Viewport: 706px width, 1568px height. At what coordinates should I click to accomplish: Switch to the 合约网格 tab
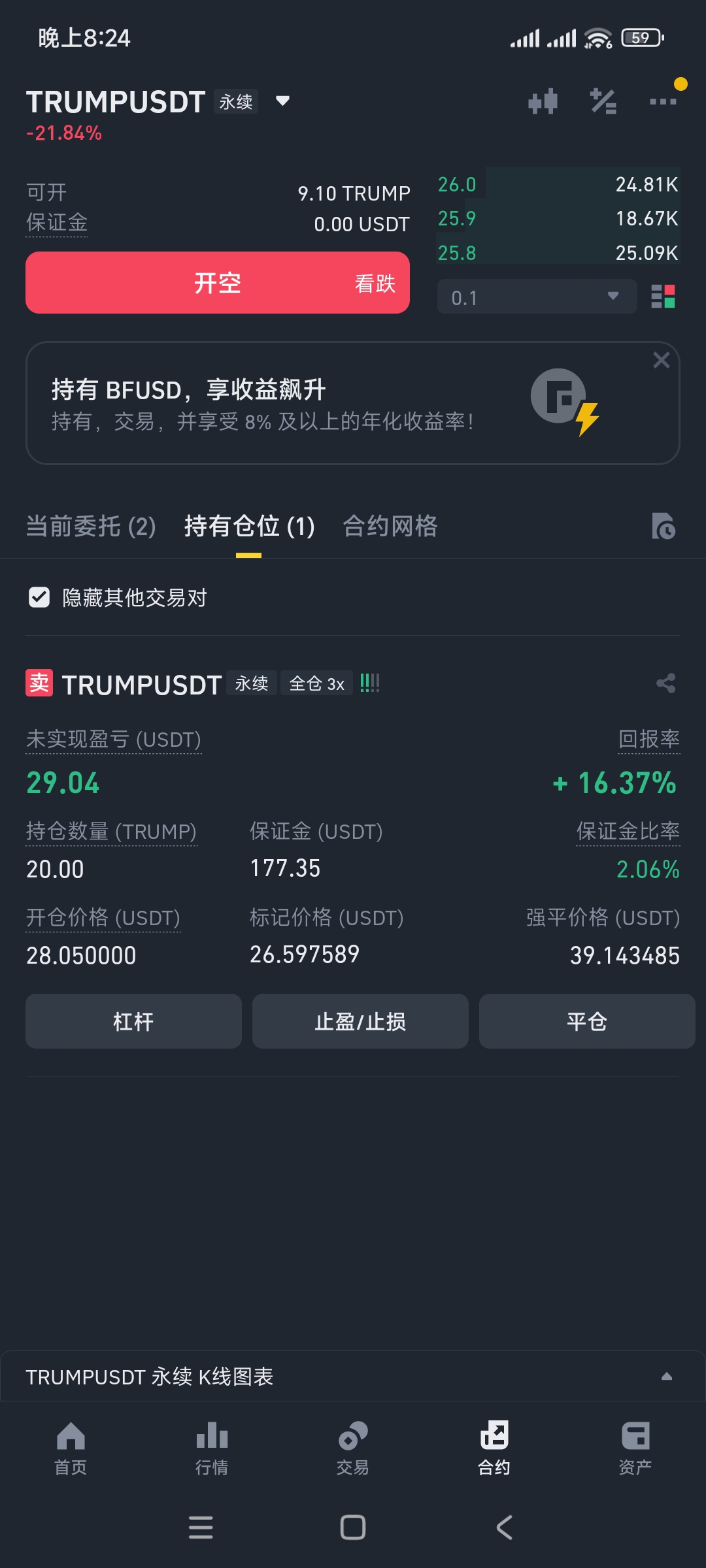[390, 527]
